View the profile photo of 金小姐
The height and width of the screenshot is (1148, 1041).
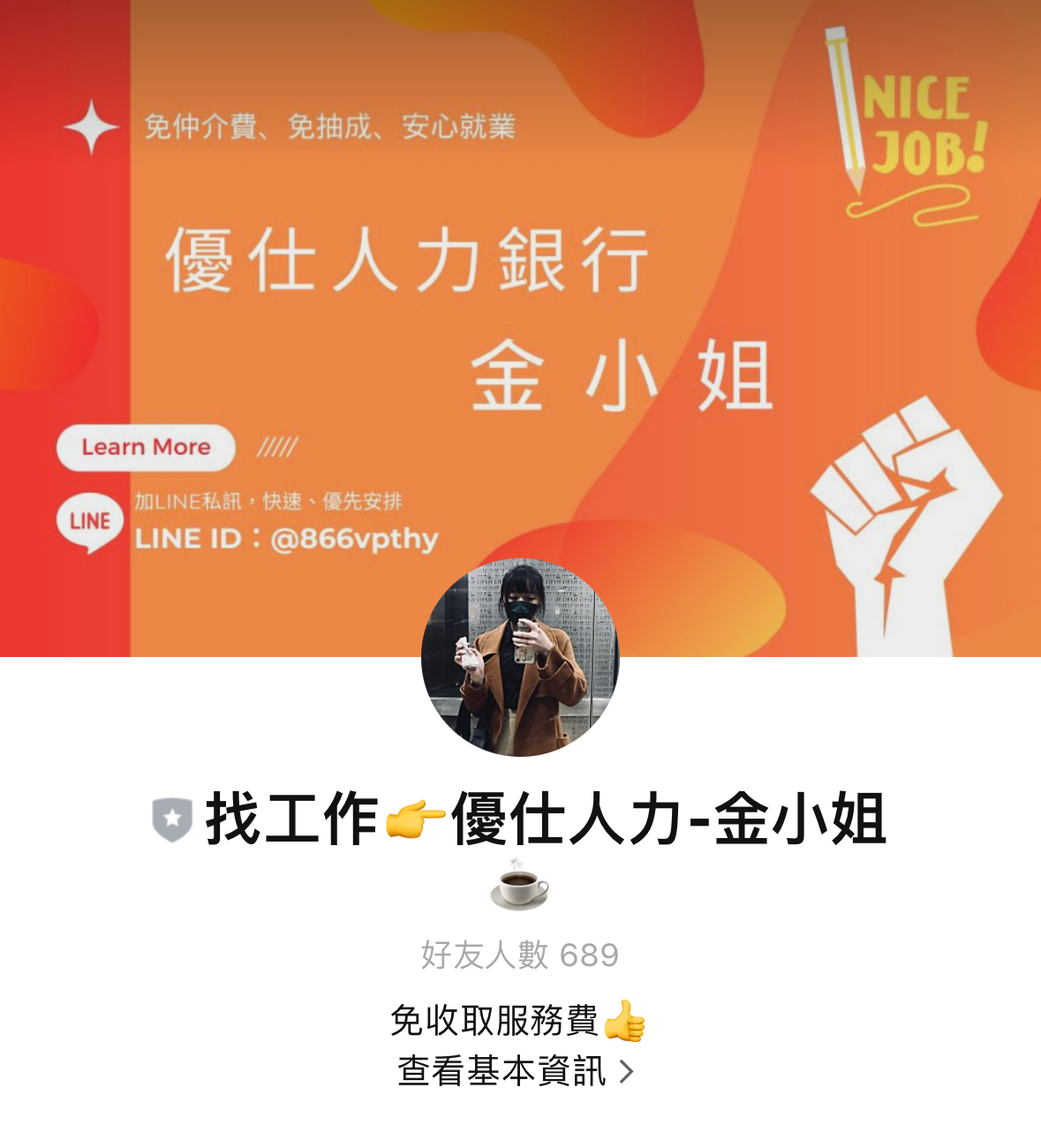520,658
